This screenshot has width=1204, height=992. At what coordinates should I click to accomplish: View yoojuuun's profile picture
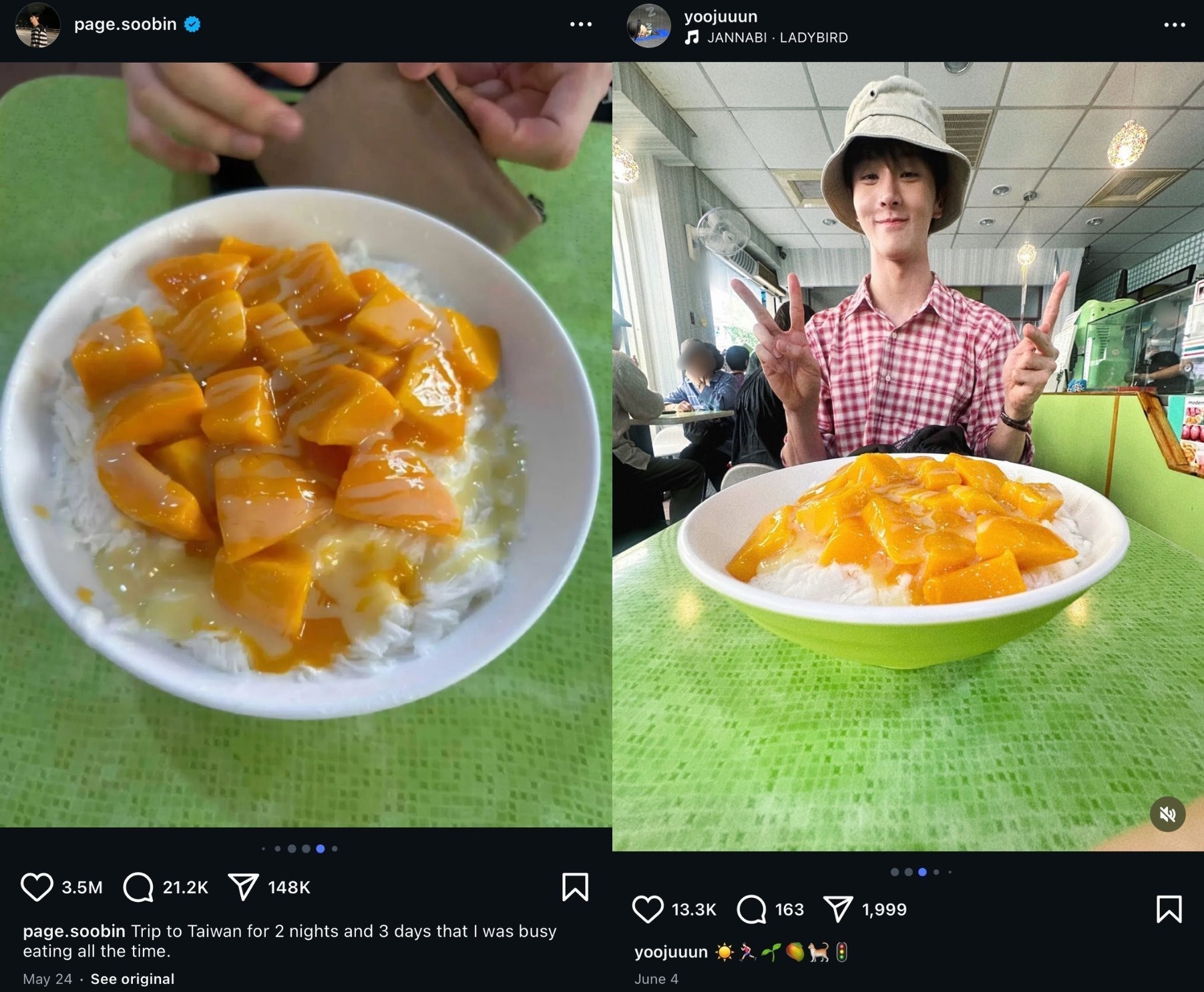648,25
